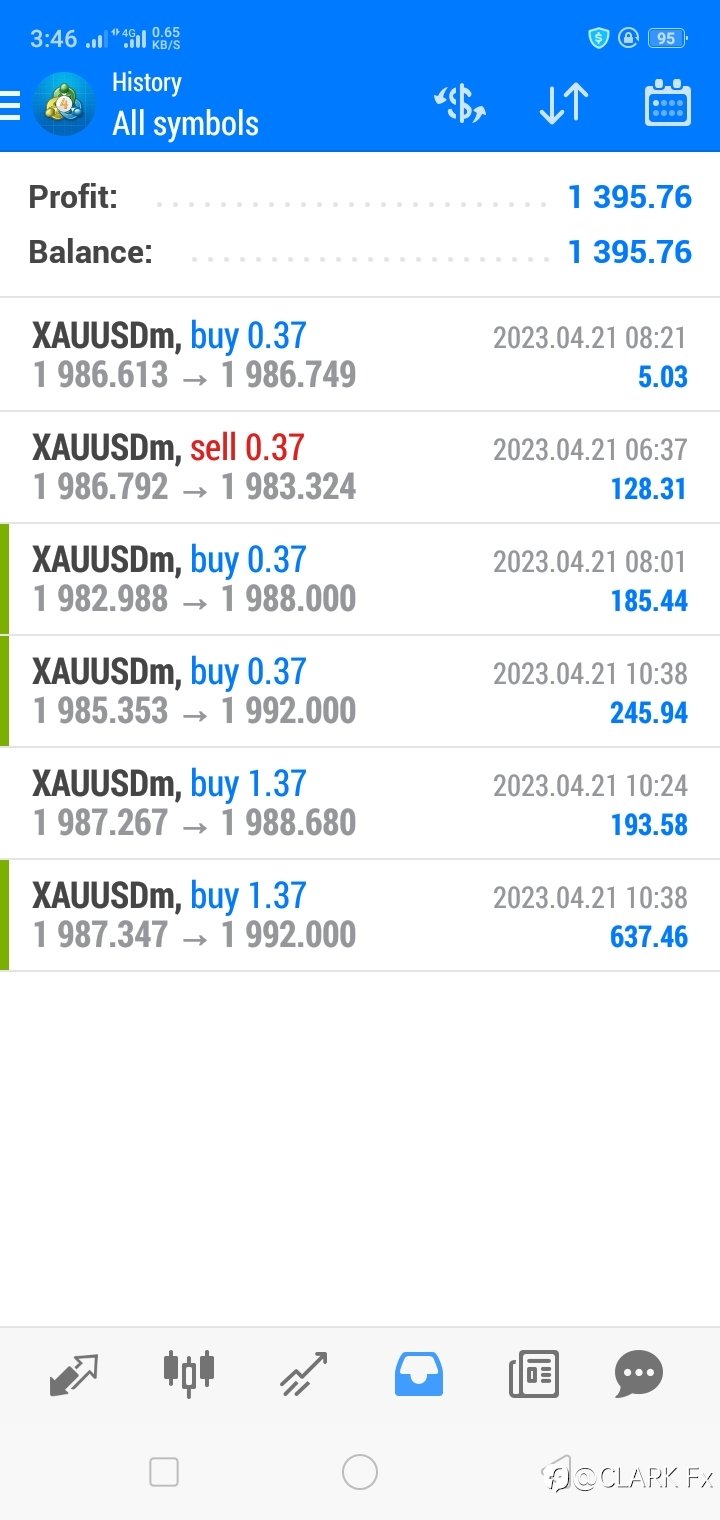Go to the home screen with circle button
This screenshot has width=720, height=1520.
click(x=360, y=1472)
